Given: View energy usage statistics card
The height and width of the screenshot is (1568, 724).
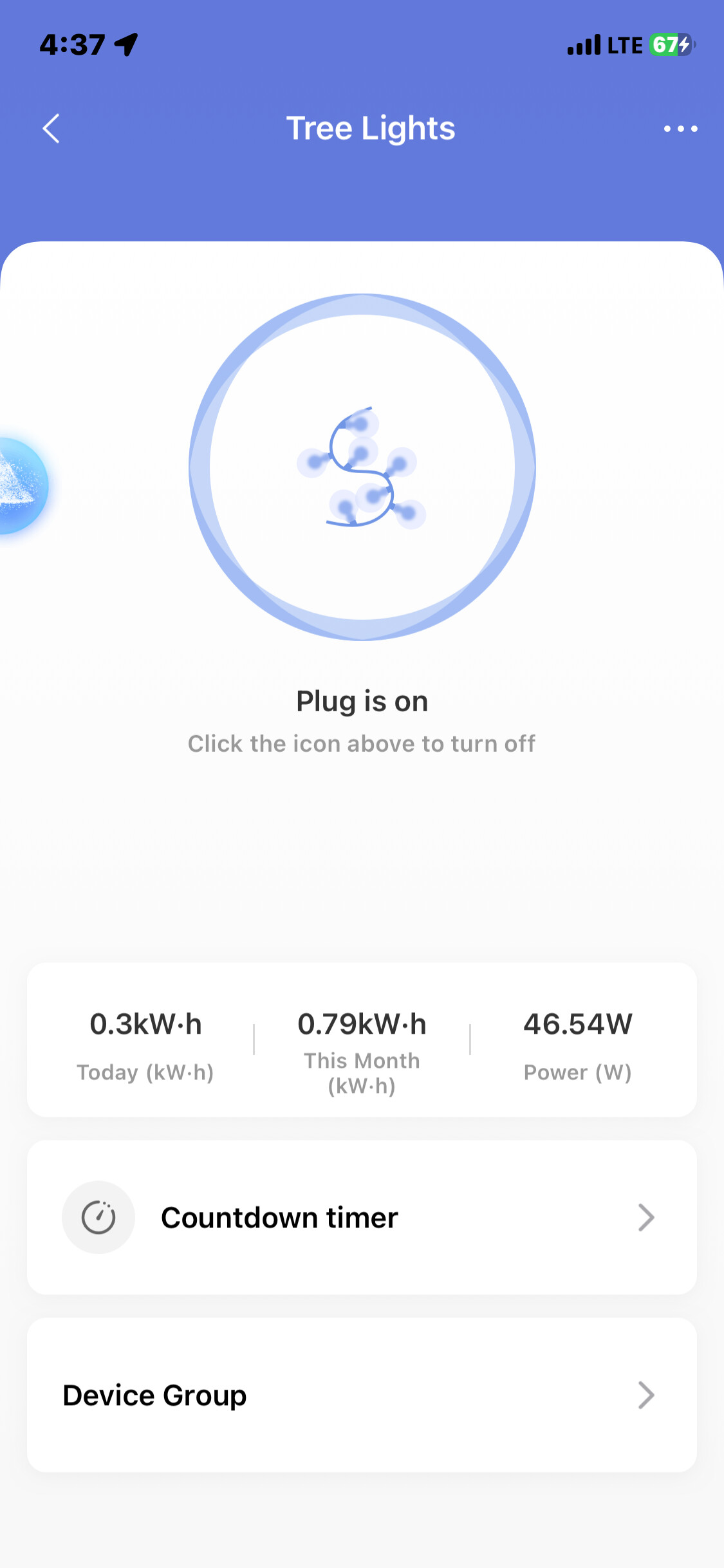Looking at the screenshot, I should point(362,1040).
